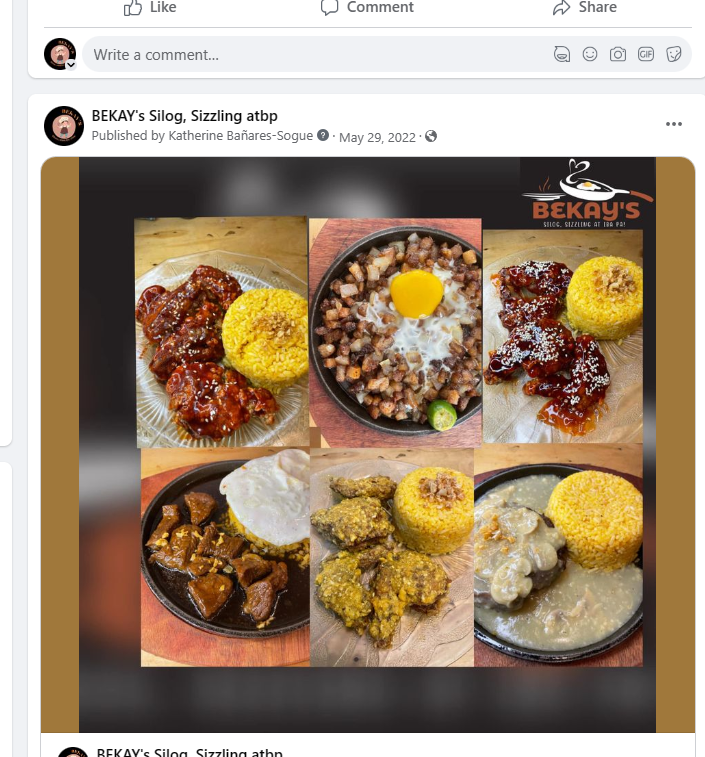This screenshot has width=705, height=757.
Task: Open the post's three-dot options menu
Action: coord(673,124)
